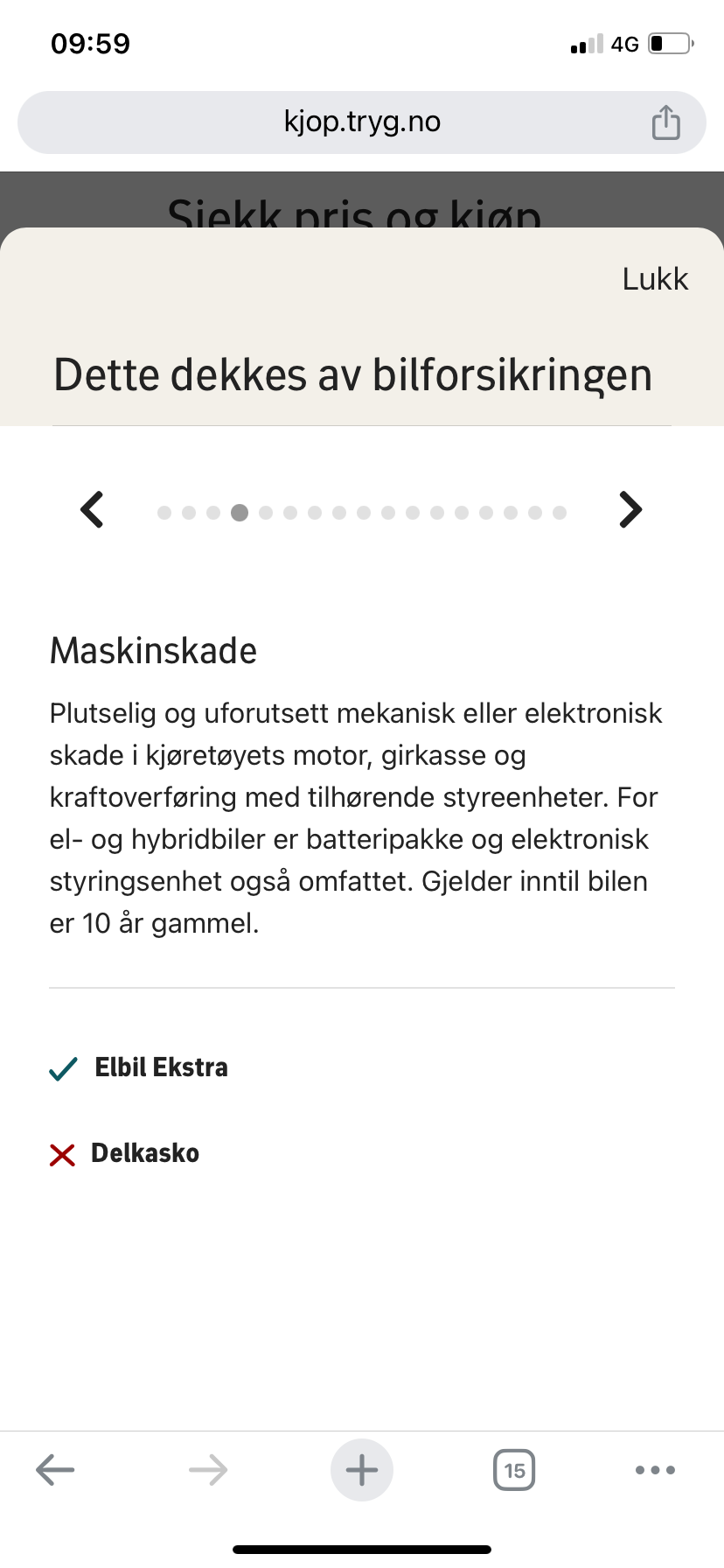Go to the next coverage slide
Screen dimensions: 724x1568
[x=630, y=509]
